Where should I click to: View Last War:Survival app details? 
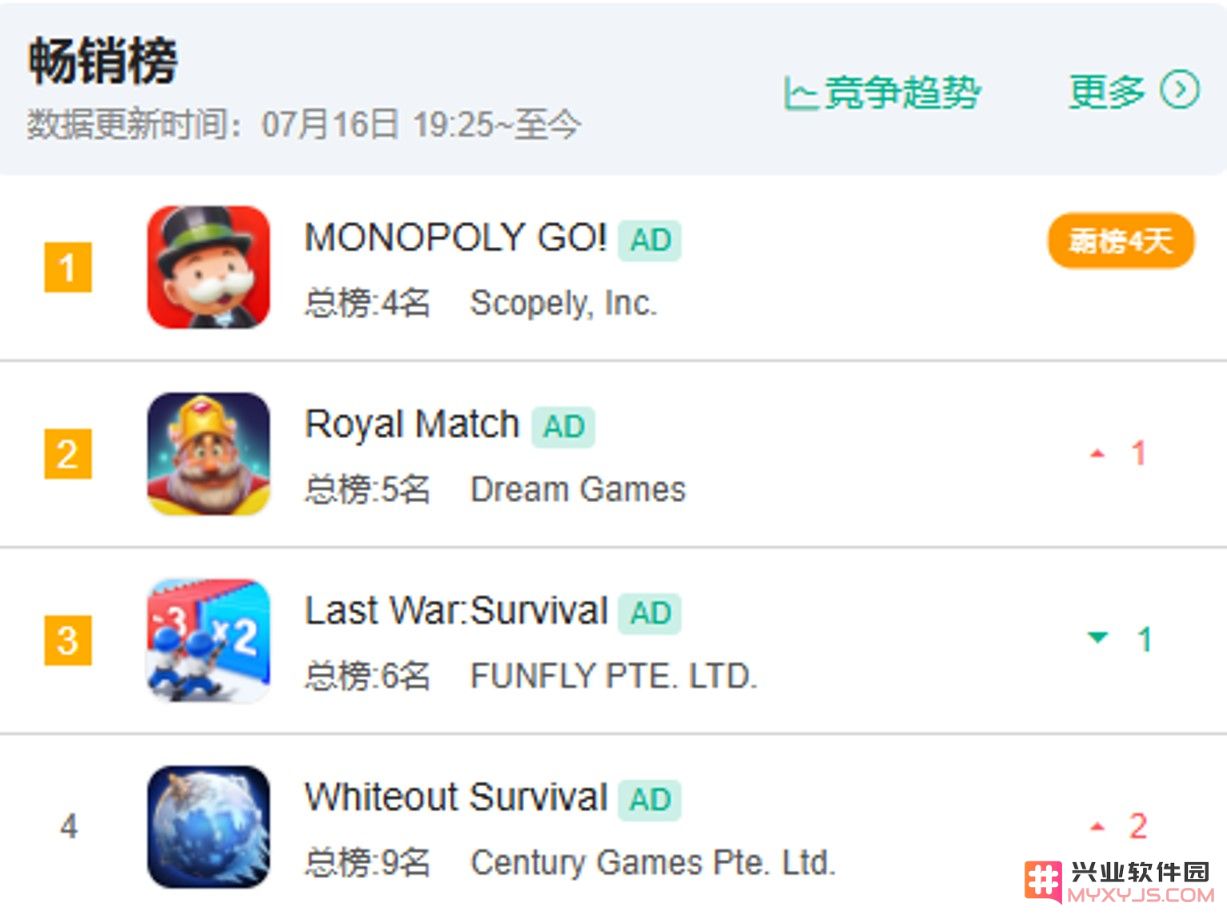click(x=456, y=611)
